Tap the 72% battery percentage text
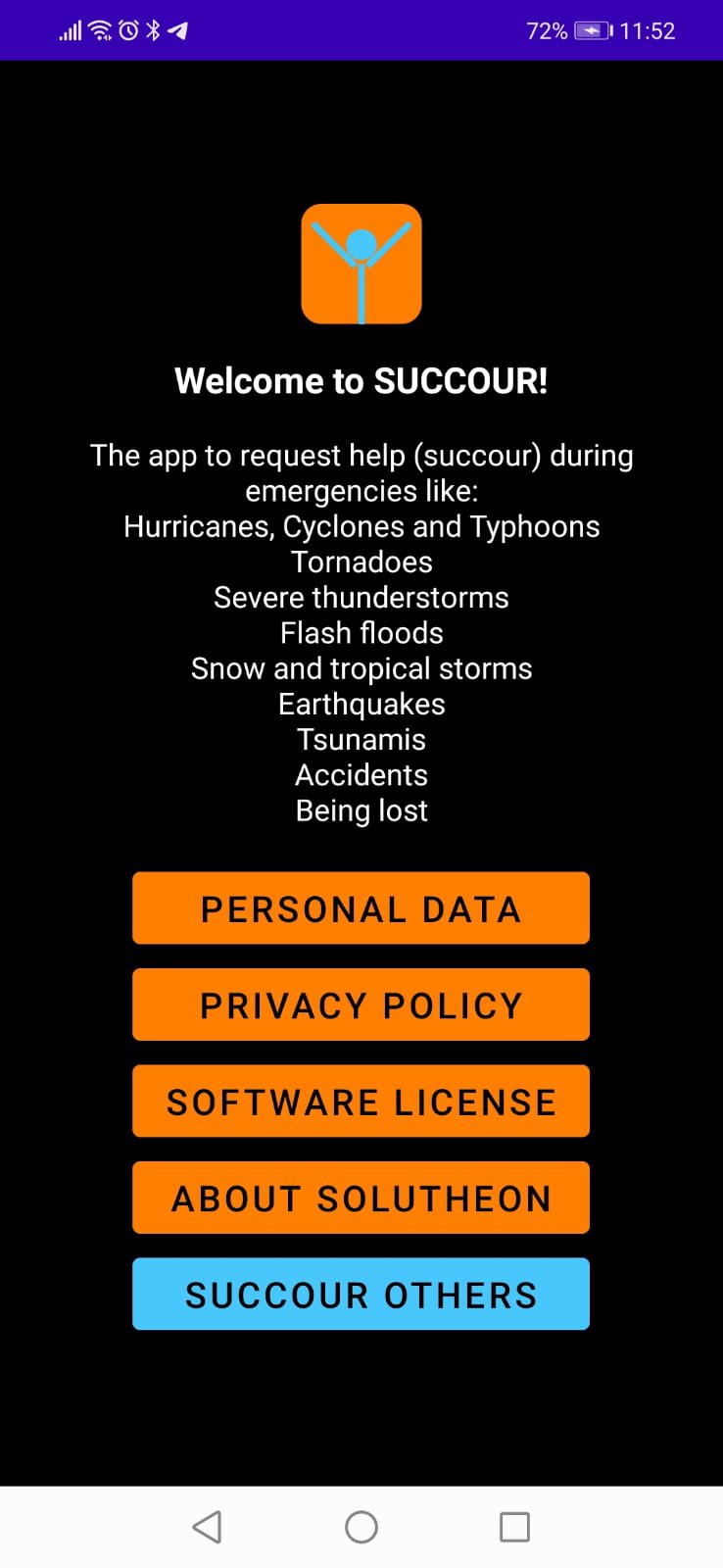723x1568 pixels. click(545, 30)
